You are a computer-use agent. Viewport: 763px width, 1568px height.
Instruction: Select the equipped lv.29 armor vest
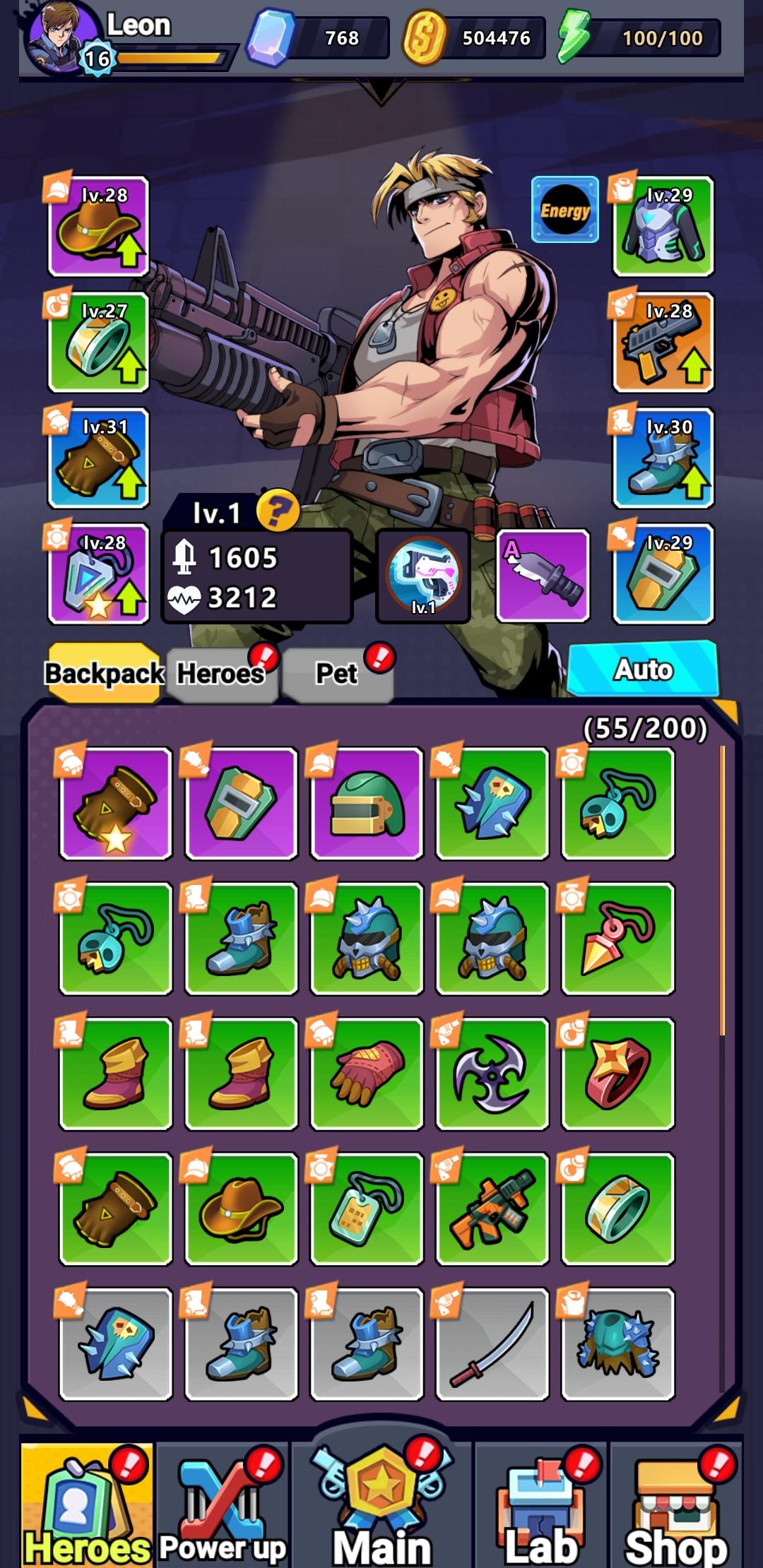pyautogui.click(x=663, y=227)
